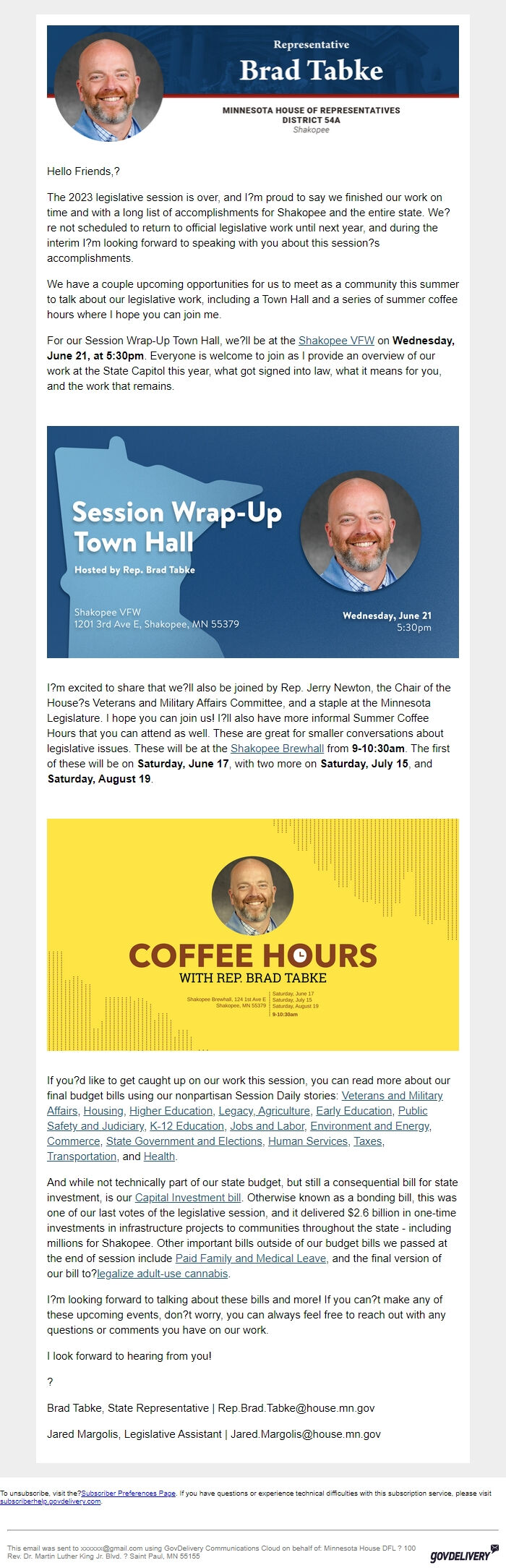Open the Environment and Energy link
Image resolution: width=506 pixels, height=1568 pixels.
click(x=370, y=1126)
